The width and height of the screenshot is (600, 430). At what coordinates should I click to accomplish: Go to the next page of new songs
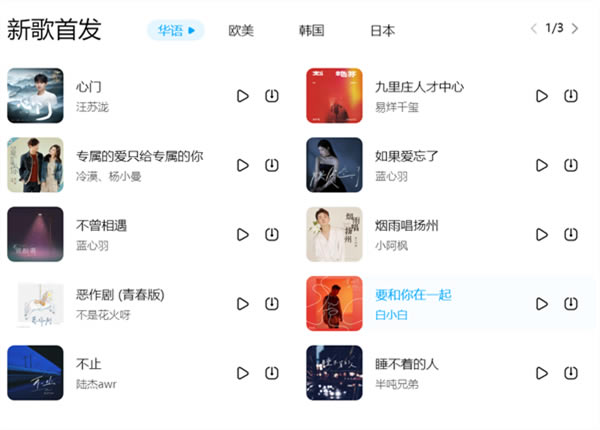575,28
